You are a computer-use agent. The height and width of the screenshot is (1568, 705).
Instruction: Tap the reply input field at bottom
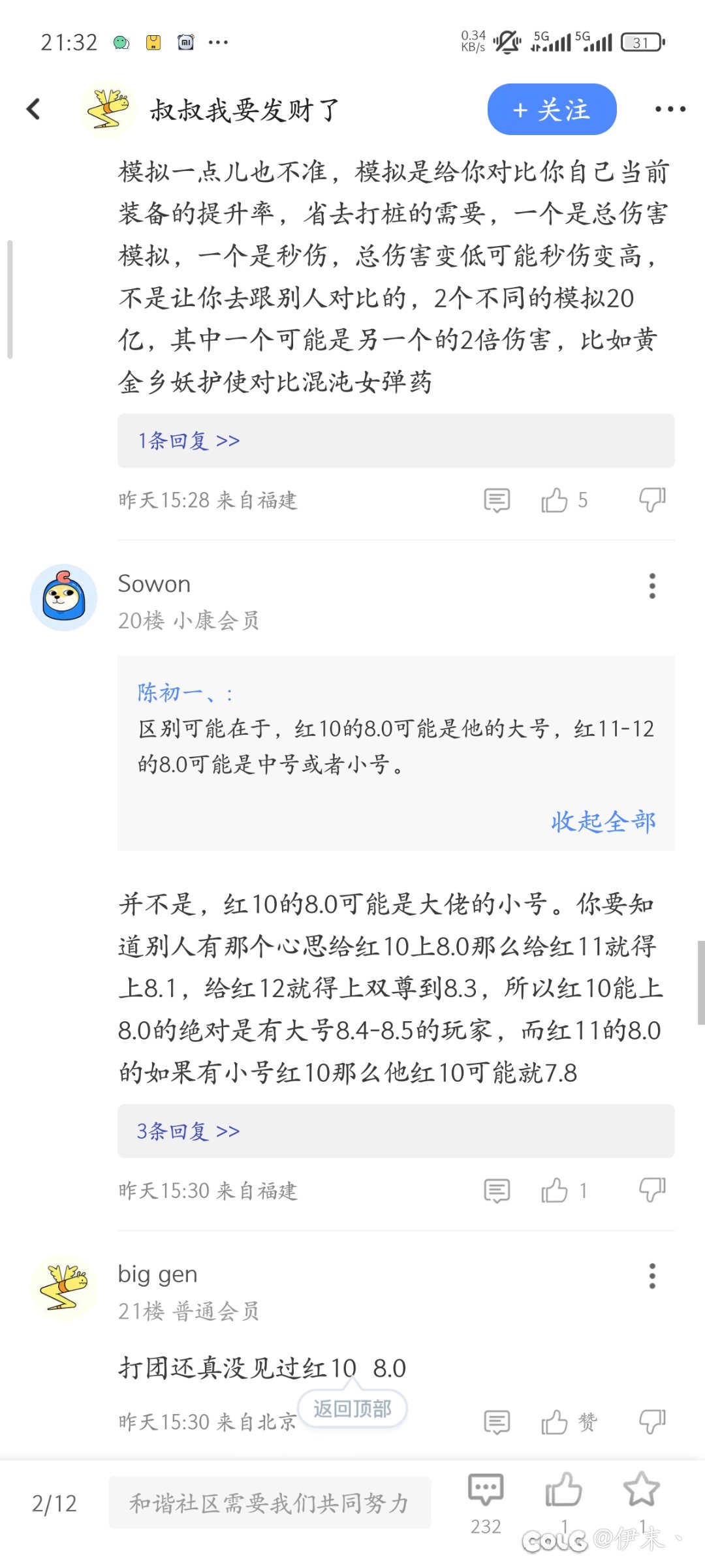tap(269, 1503)
